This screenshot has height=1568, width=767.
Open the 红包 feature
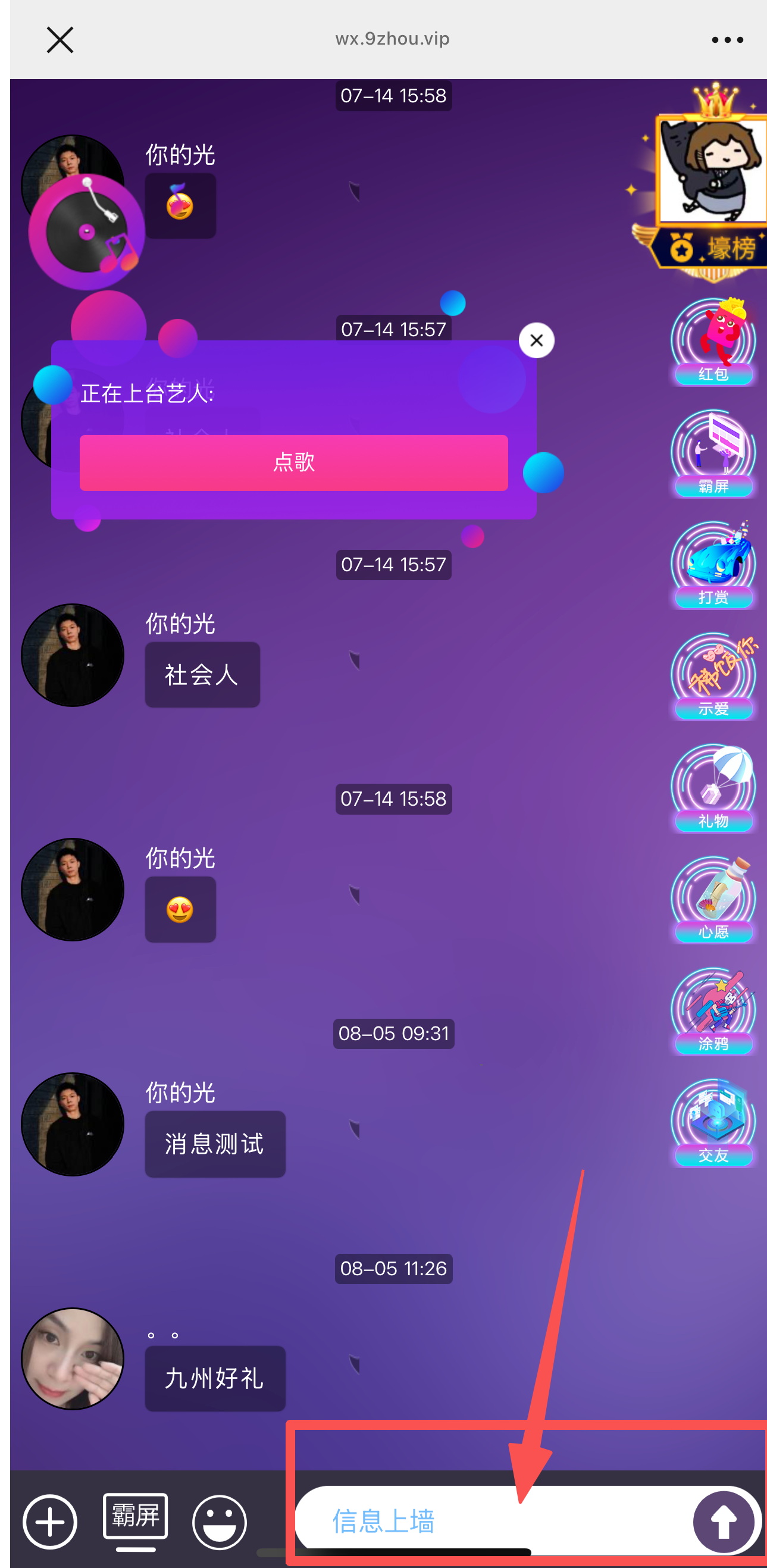713,342
